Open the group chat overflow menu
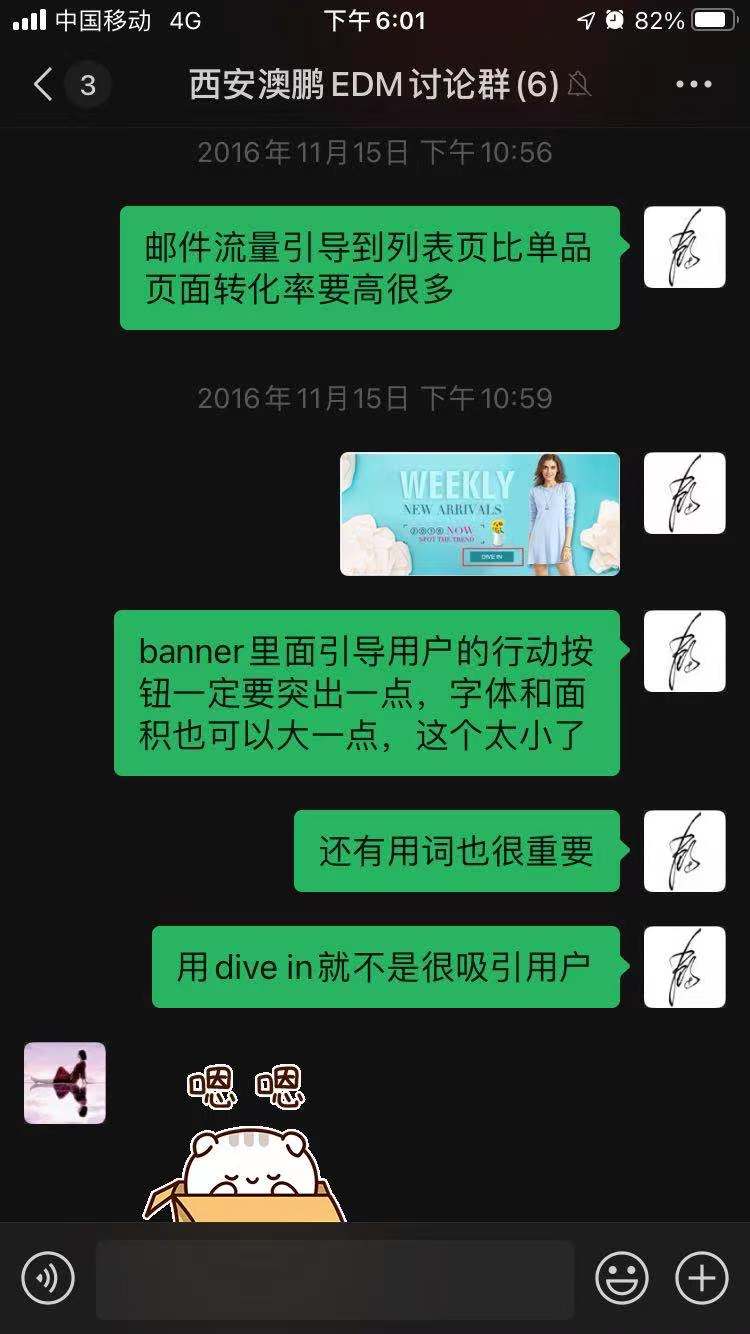Screen dimensions: 750x1334 click(693, 85)
